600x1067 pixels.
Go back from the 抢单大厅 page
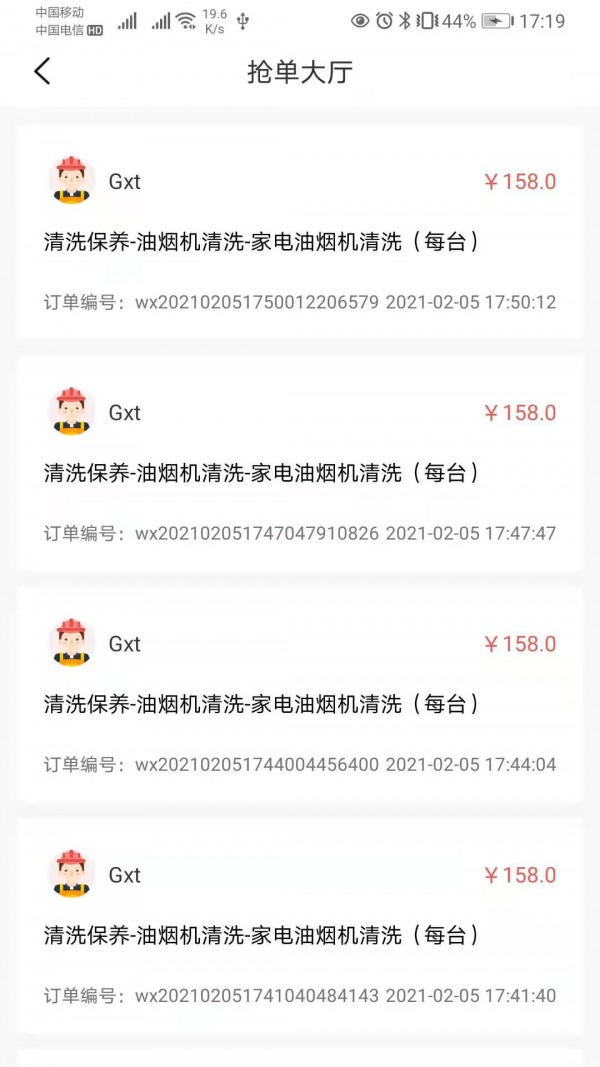click(42, 71)
